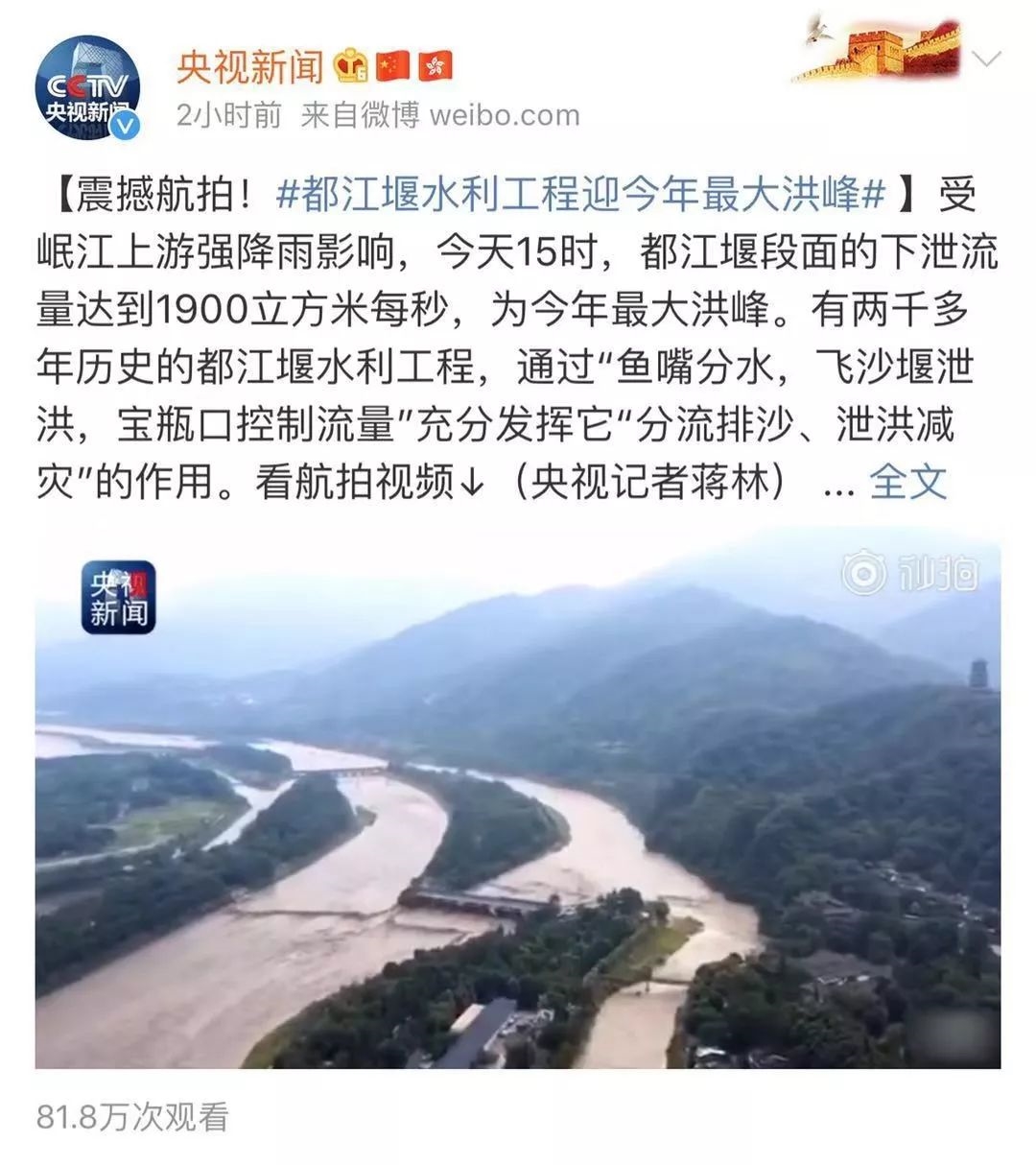Open hashtag 都江堰水利工程迎今年最大洪峰

coord(580,195)
